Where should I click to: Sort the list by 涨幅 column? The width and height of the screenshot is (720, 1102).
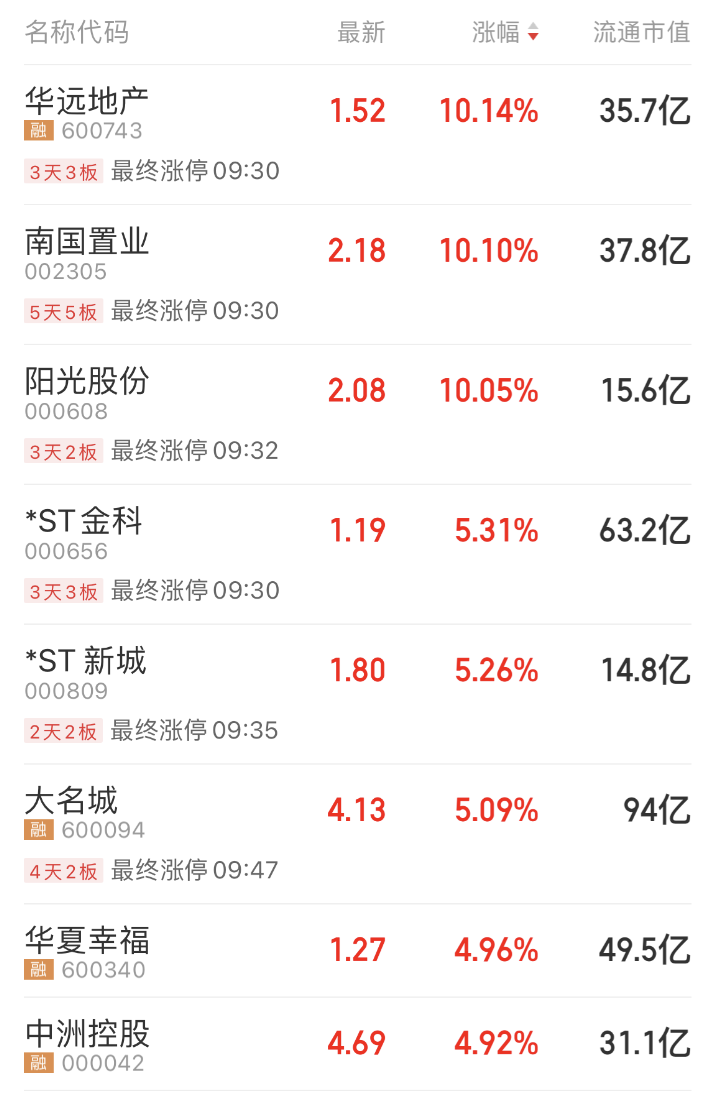point(504,33)
